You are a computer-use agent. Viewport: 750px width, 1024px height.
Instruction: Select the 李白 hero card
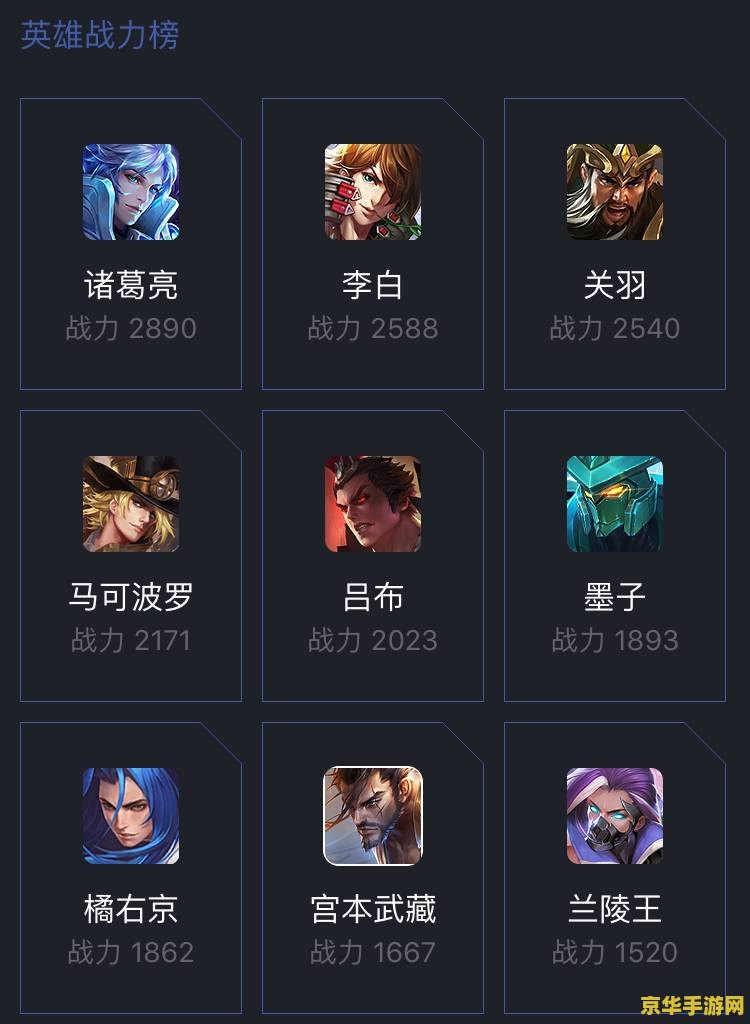pos(372,244)
